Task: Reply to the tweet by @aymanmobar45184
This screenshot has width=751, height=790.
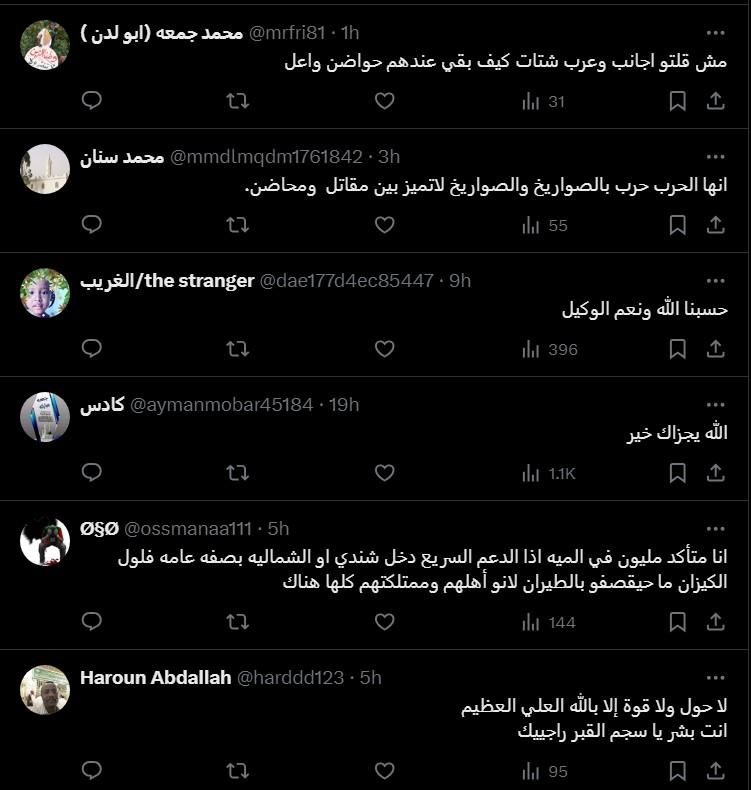Action: [91, 473]
